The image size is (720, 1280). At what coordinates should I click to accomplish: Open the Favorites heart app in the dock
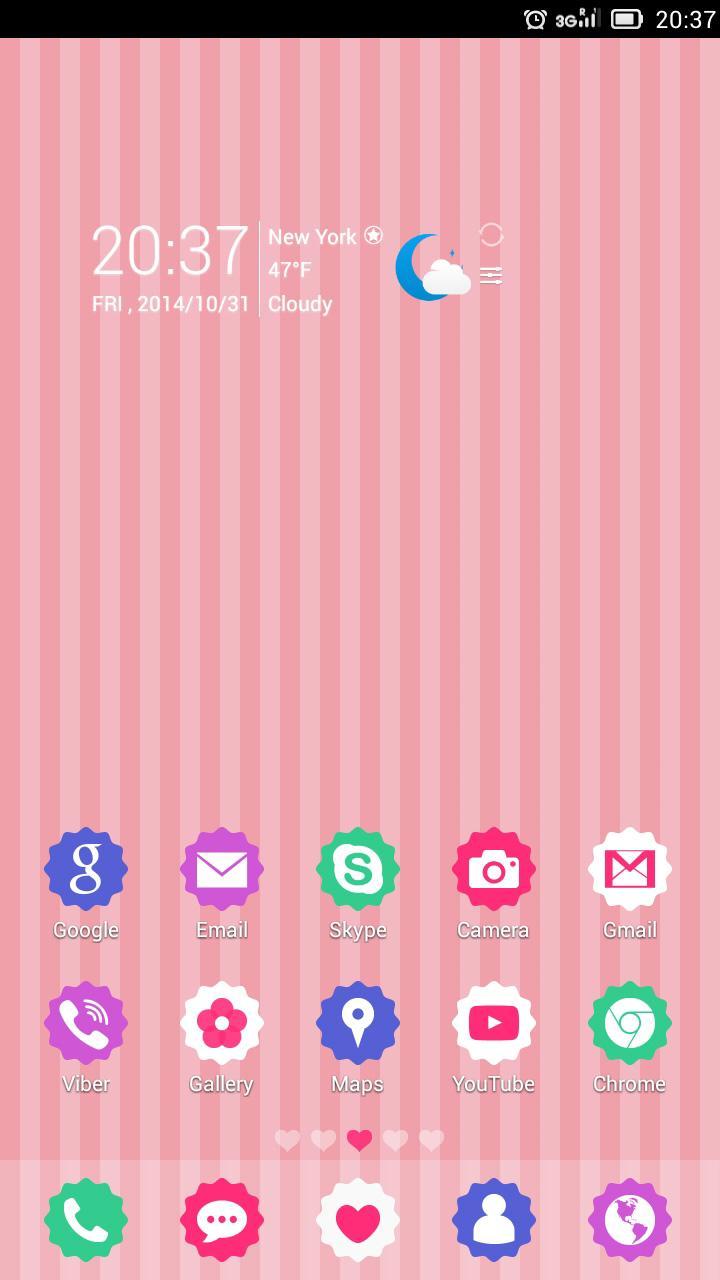(x=357, y=1218)
